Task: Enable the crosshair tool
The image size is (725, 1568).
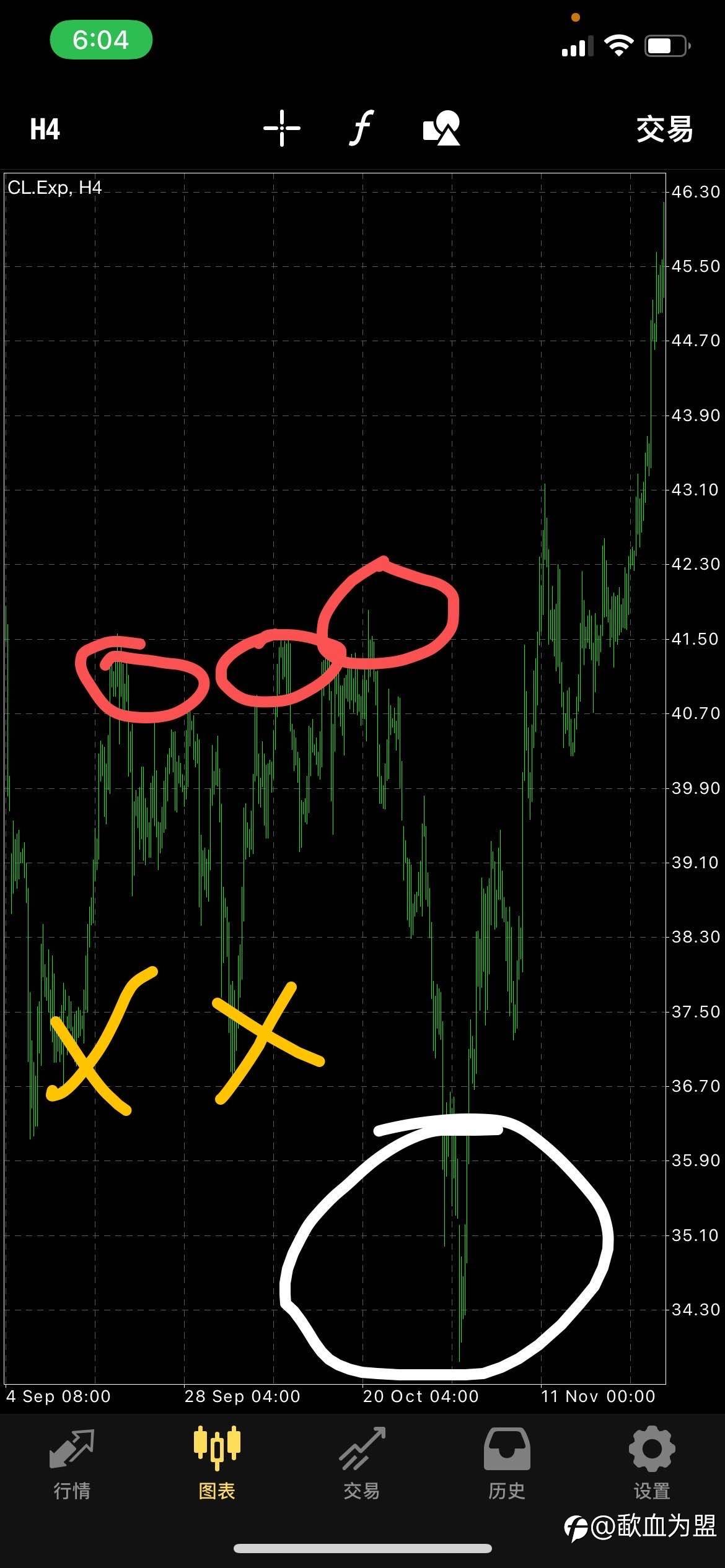Action: tap(282, 128)
